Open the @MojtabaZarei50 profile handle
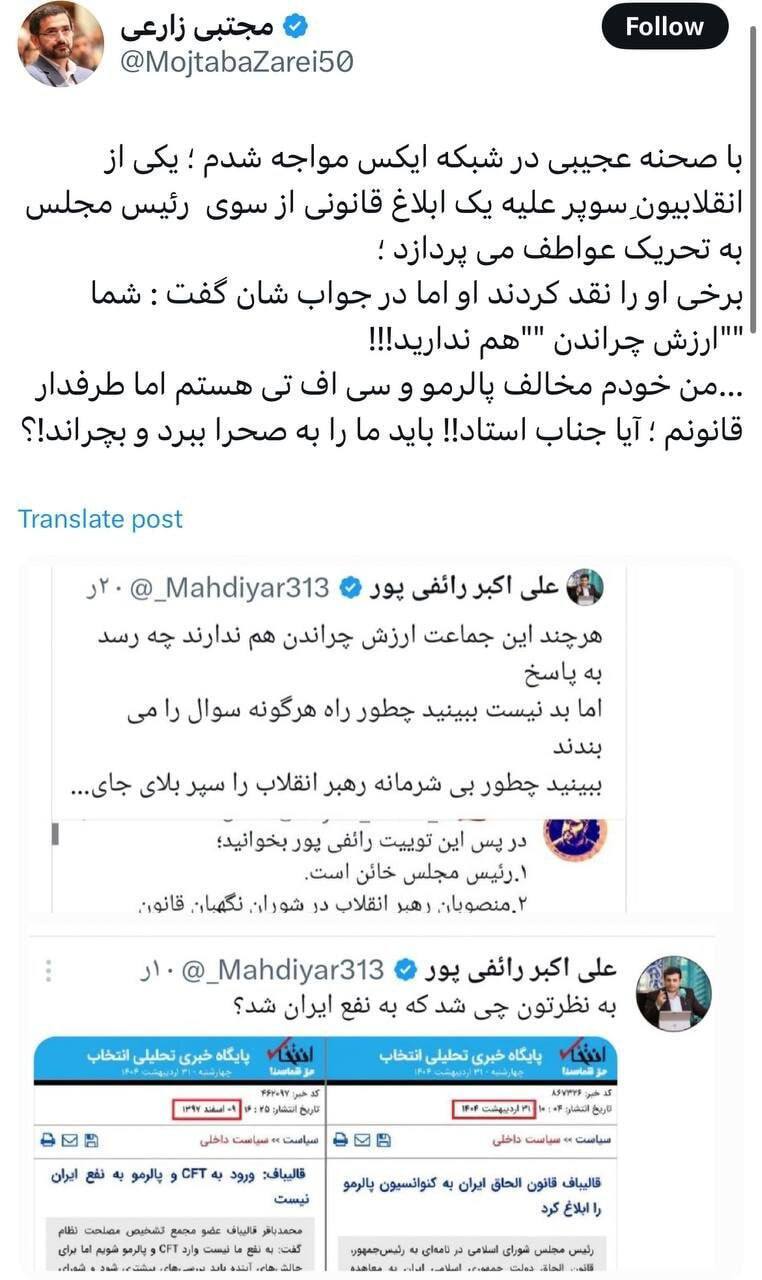 pyautogui.click(x=236, y=62)
